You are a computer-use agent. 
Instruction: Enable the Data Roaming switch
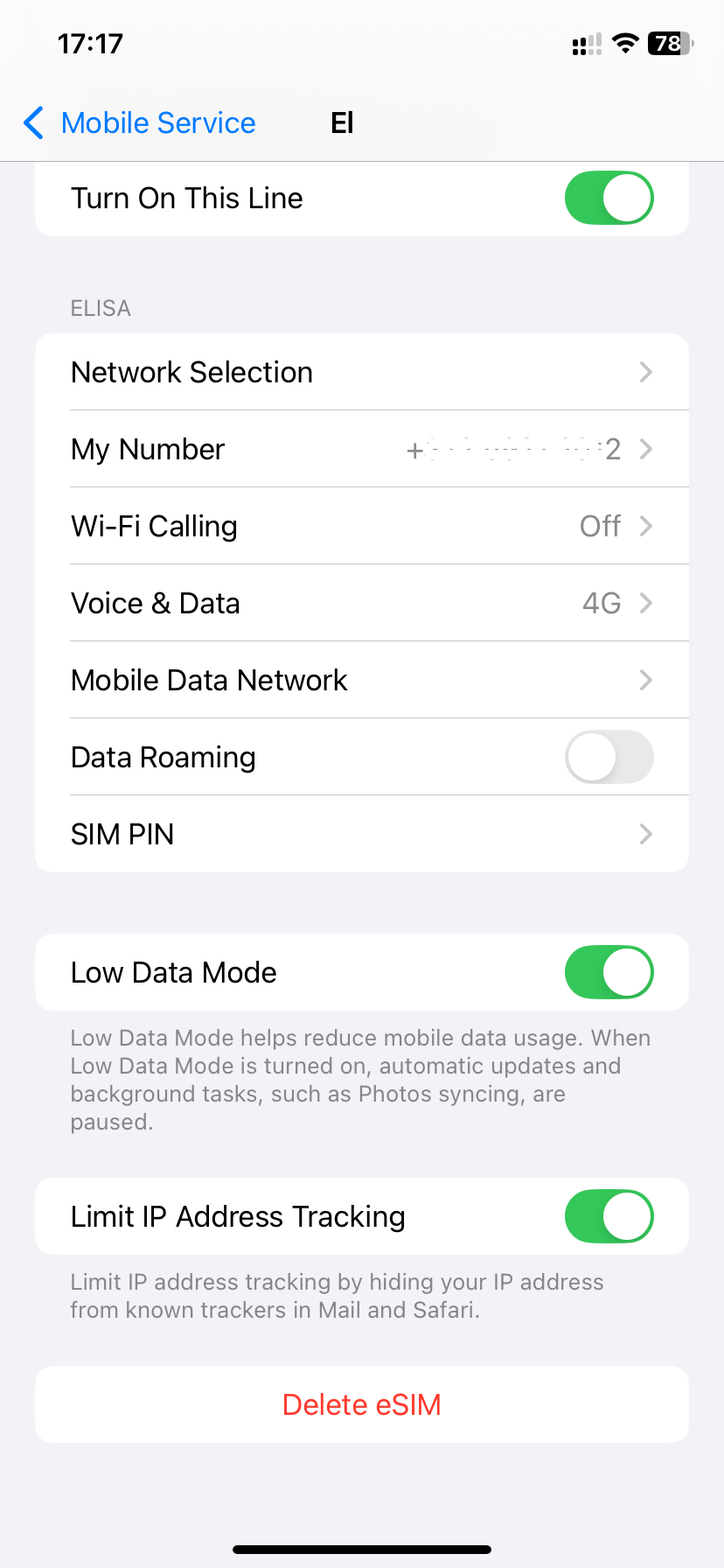pos(609,758)
